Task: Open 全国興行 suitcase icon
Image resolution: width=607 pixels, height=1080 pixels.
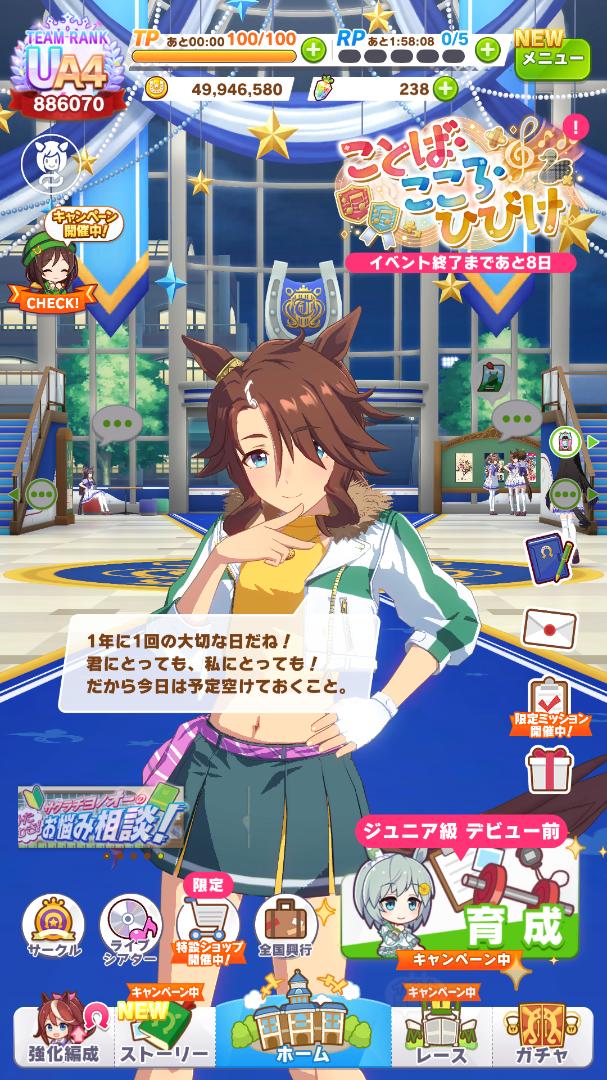Action: tap(285, 927)
